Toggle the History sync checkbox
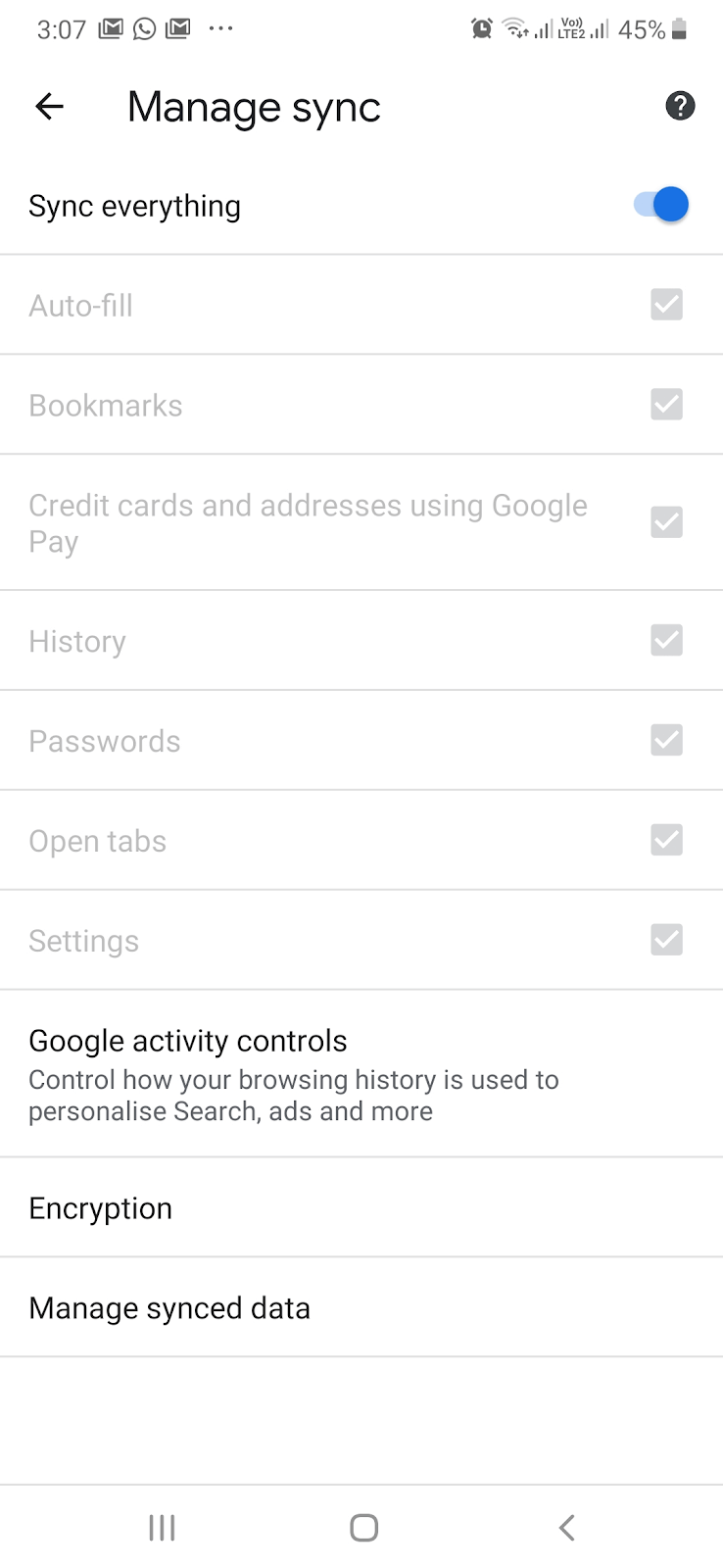Screen dimensions: 723x1568 tap(666, 640)
